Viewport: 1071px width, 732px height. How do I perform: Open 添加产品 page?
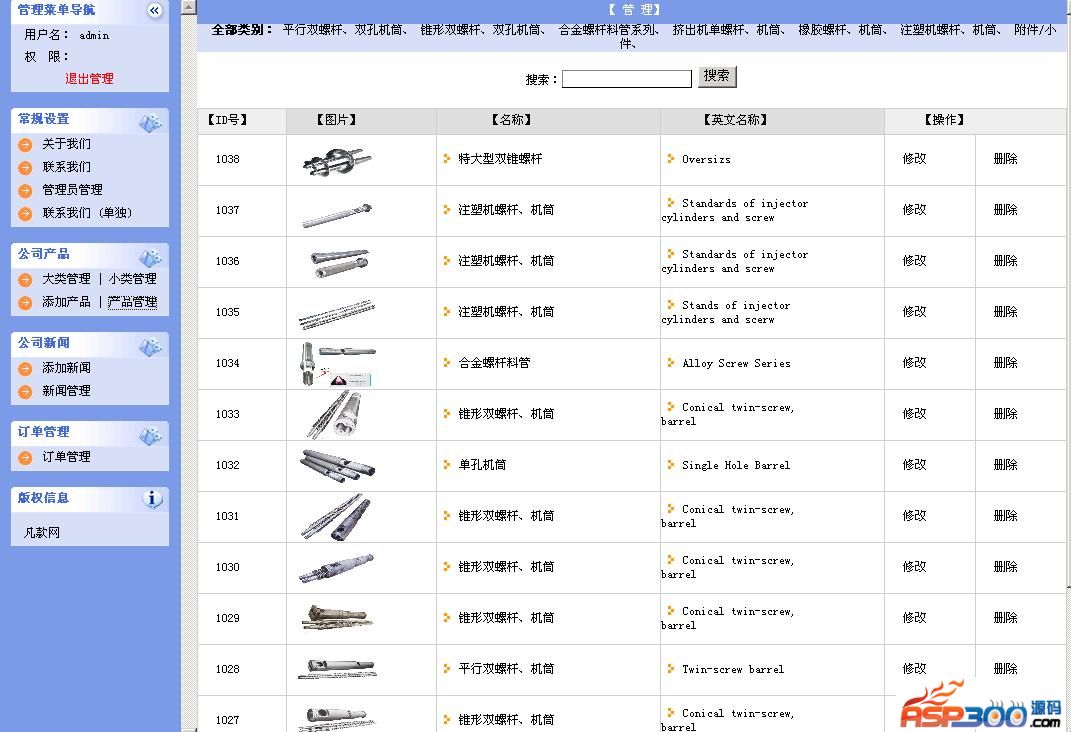click(x=66, y=302)
